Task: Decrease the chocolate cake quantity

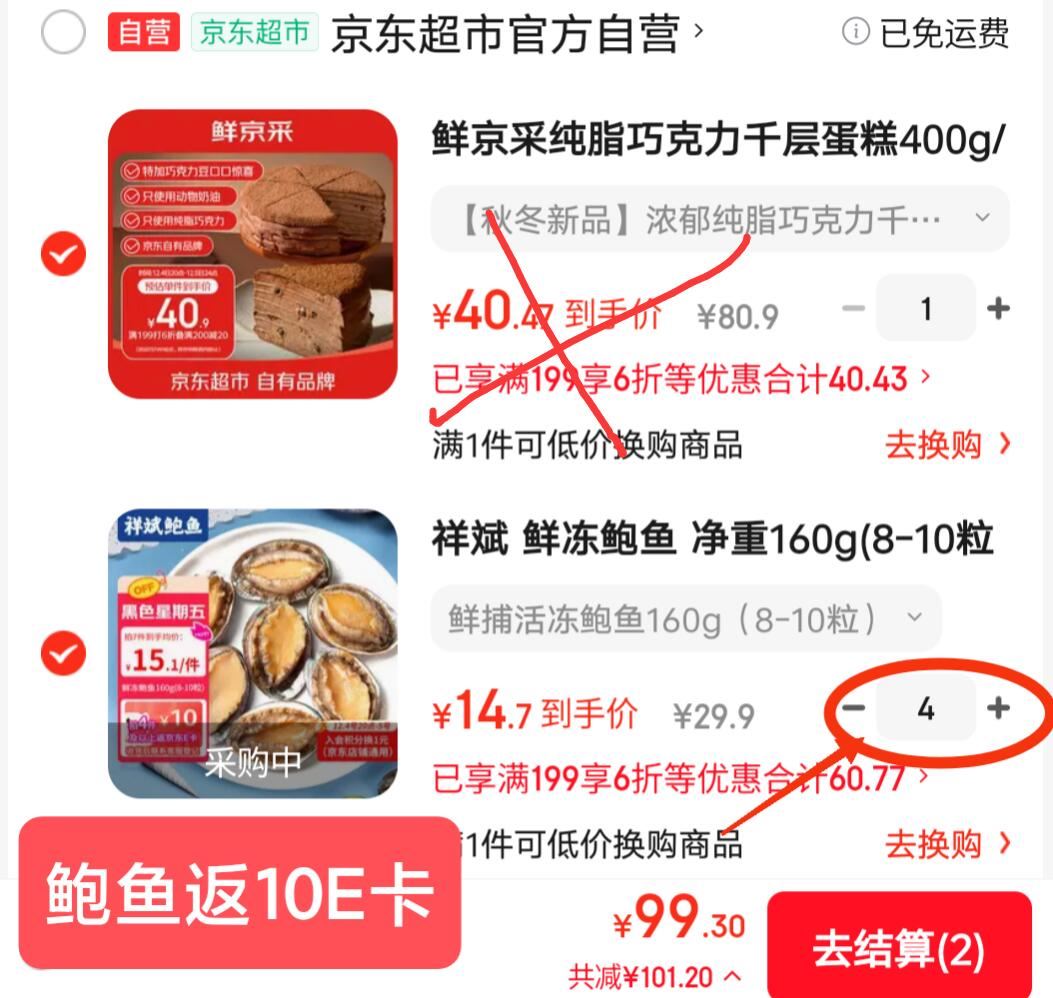Action: click(x=852, y=308)
